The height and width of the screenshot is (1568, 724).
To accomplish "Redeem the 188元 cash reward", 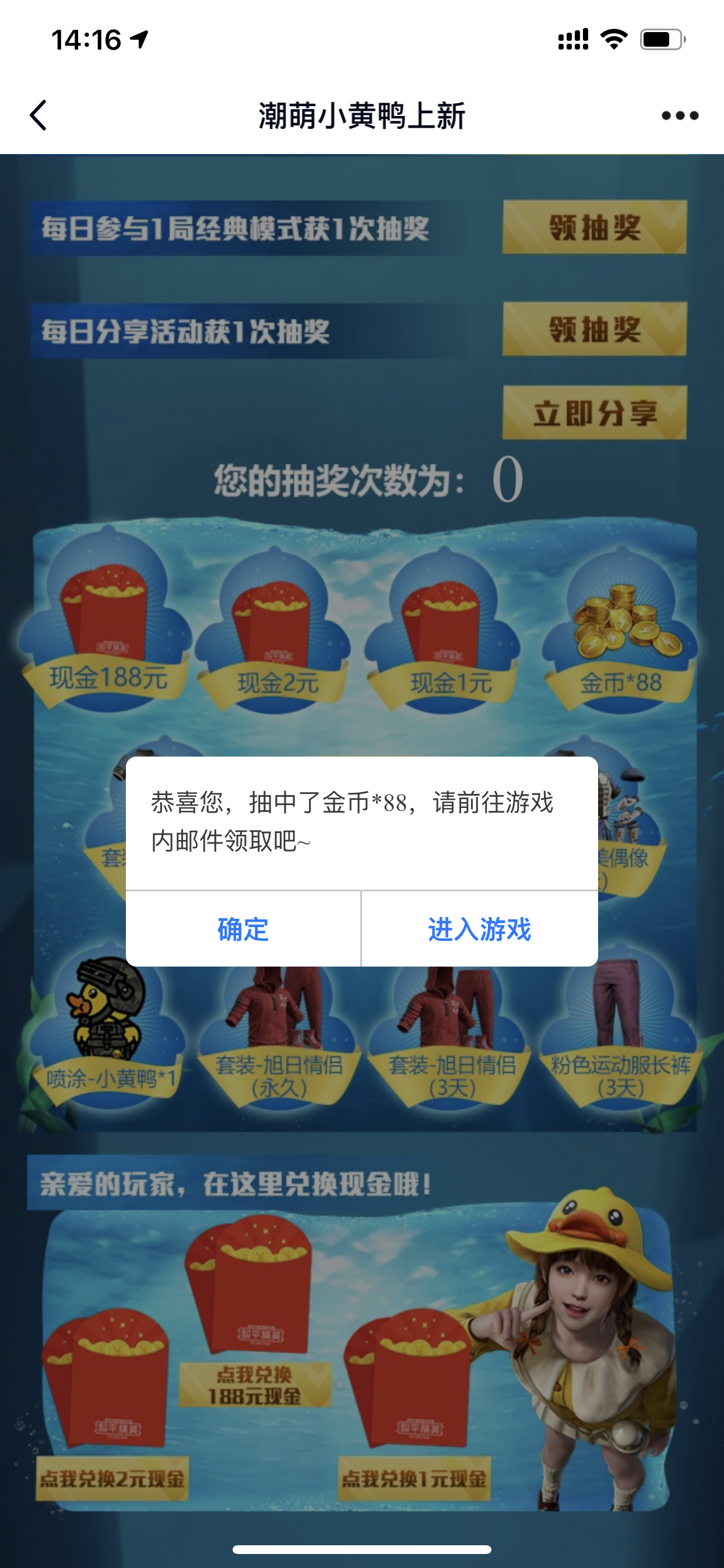I will click(255, 1384).
